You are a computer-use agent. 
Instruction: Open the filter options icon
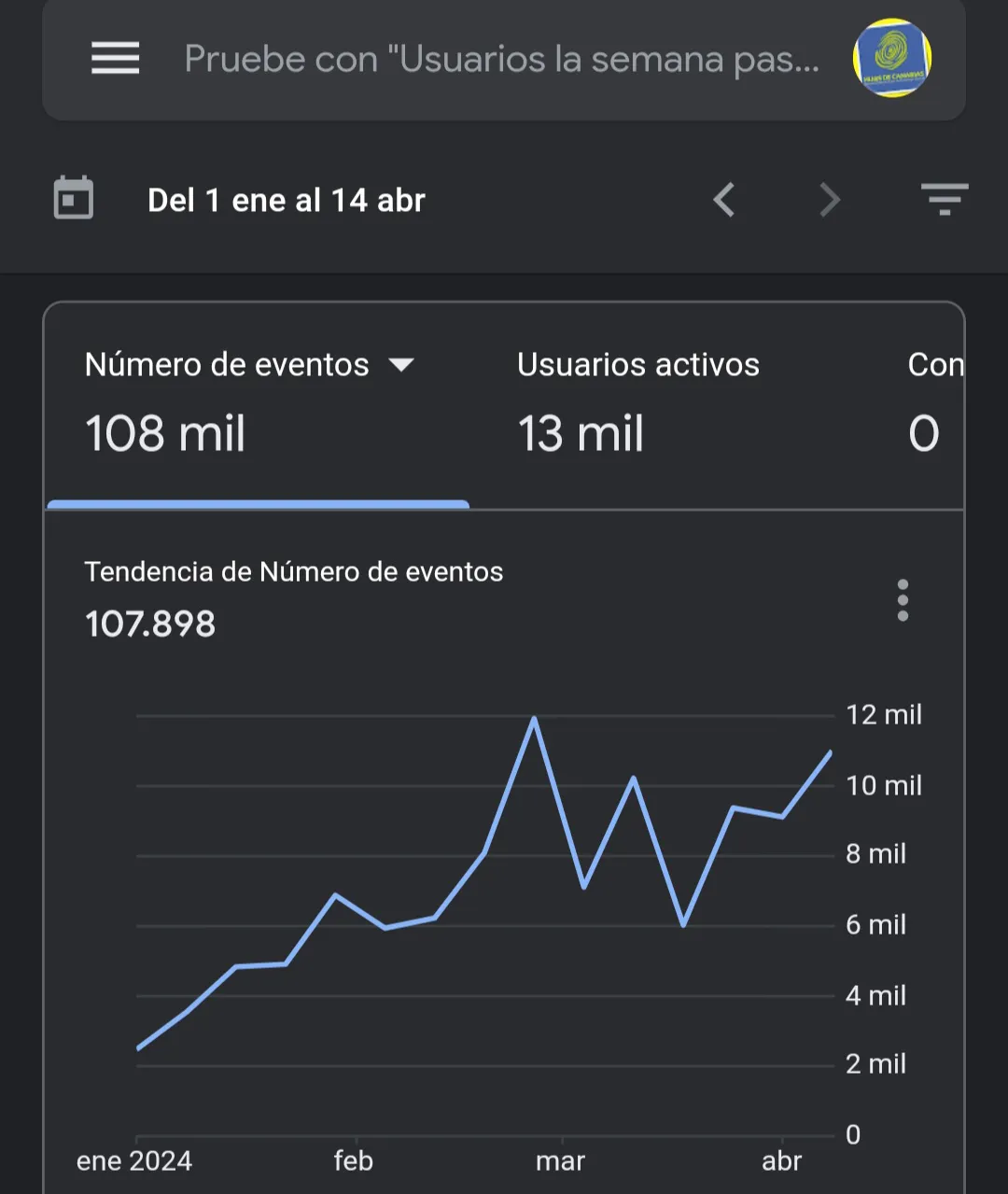point(945,199)
